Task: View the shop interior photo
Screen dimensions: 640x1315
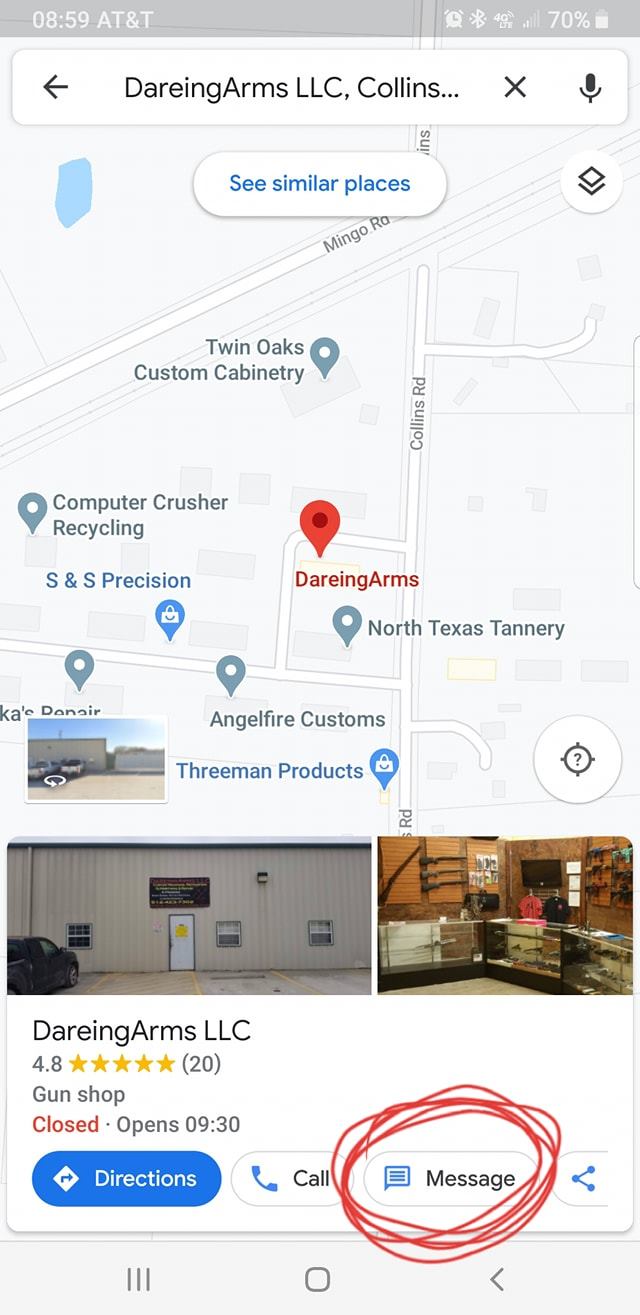Action: click(504, 917)
